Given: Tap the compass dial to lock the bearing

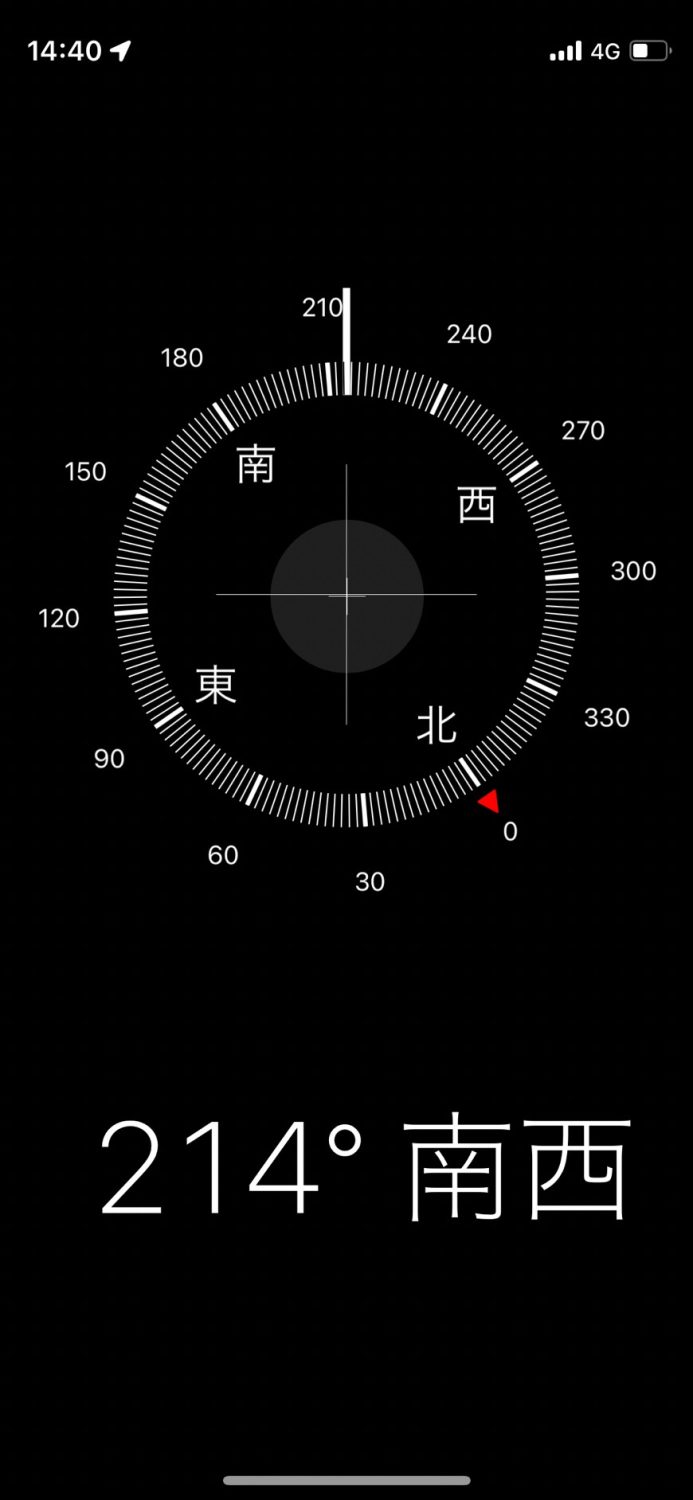Looking at the screenshot, I should 346,595.
